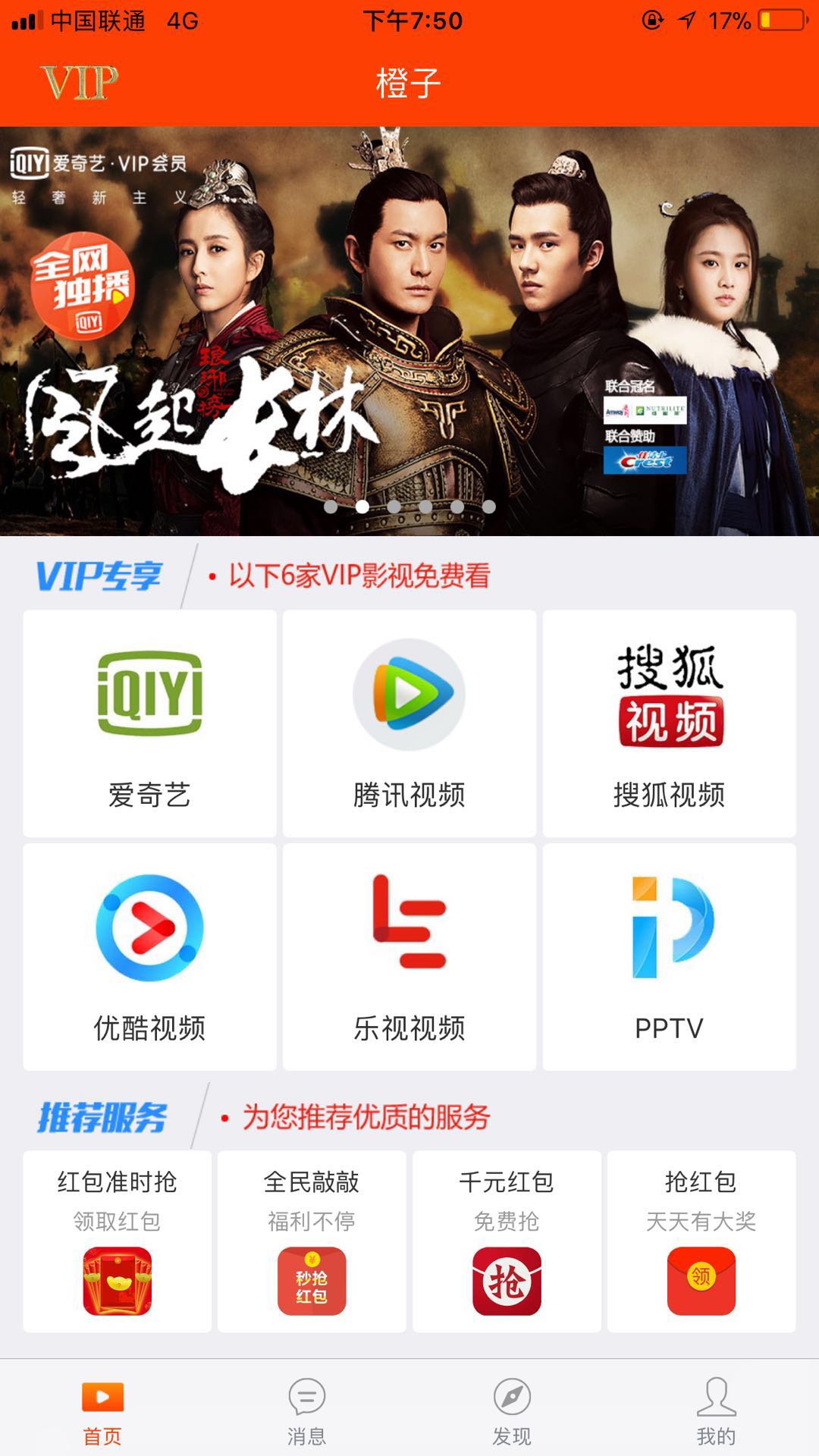819x1456 pixels.
Task: Open 爱奇艺 VIP video
Action: (149, 723)
